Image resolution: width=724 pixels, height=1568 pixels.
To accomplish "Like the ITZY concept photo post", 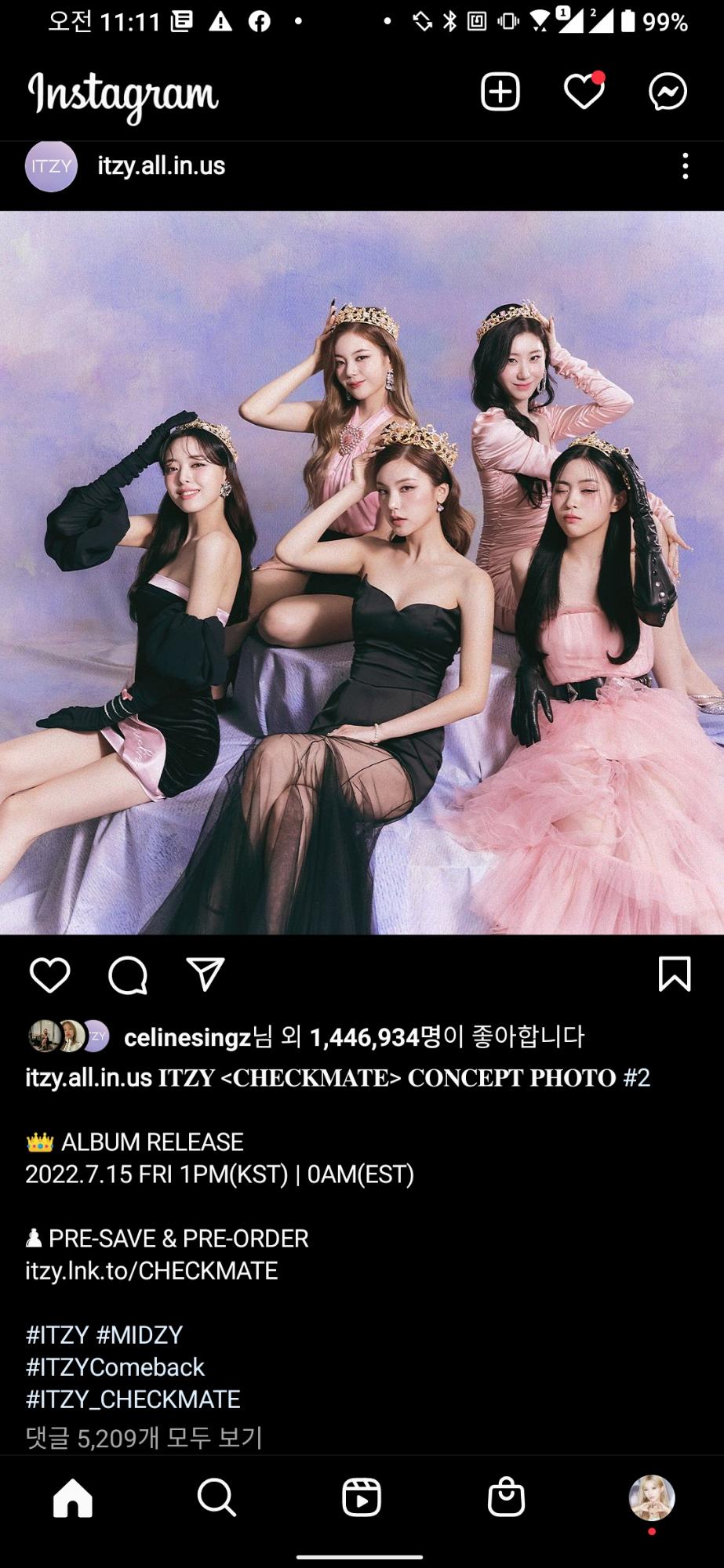I will click(50, 975).
